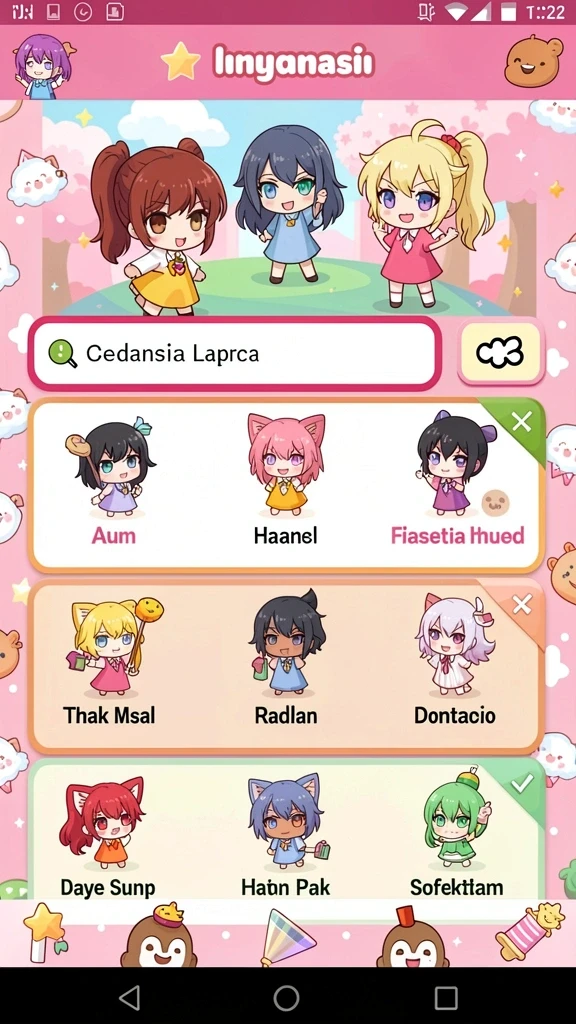Select the Haansl character

[285, 483]
